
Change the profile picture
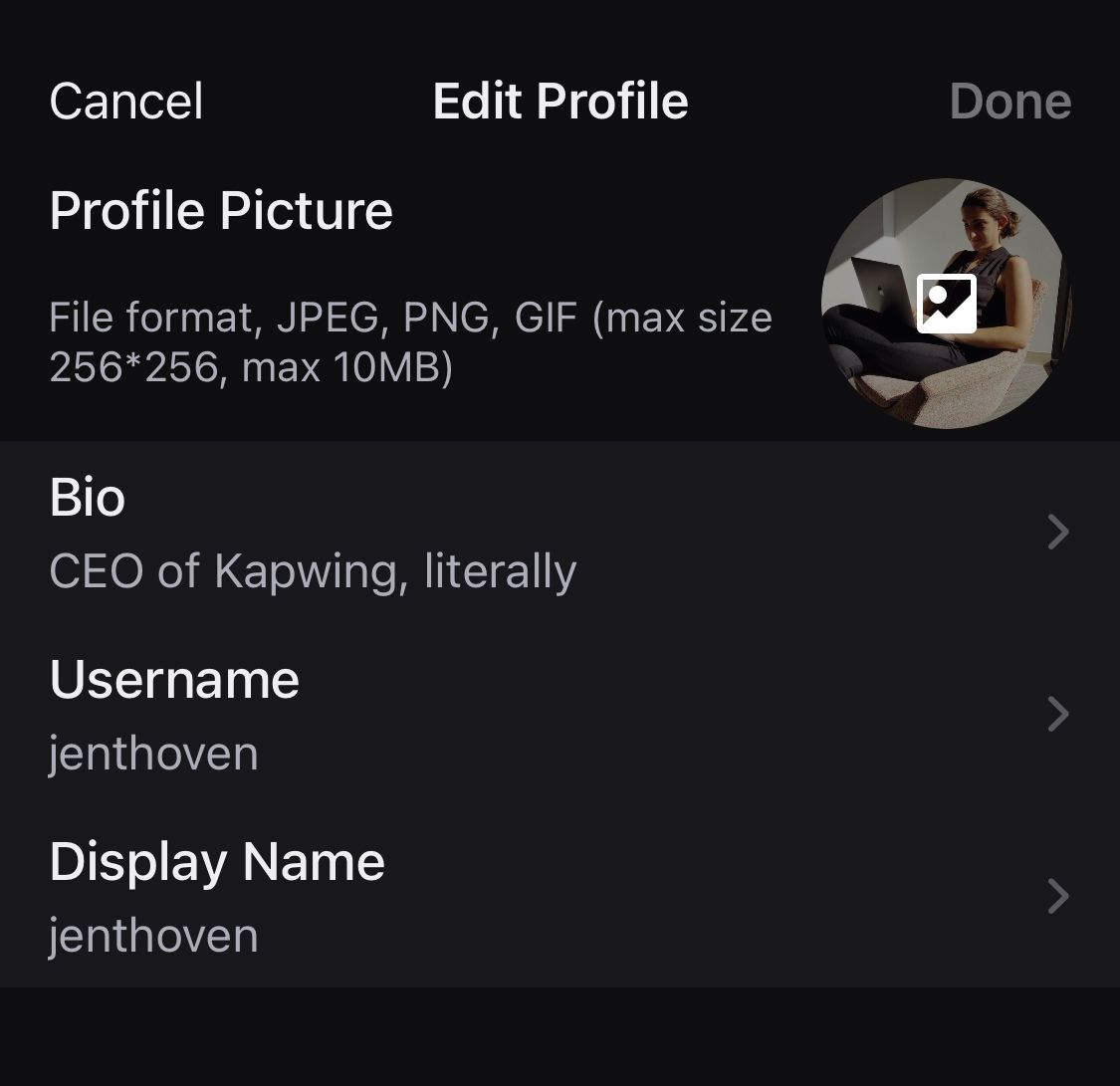pos(946,304)
